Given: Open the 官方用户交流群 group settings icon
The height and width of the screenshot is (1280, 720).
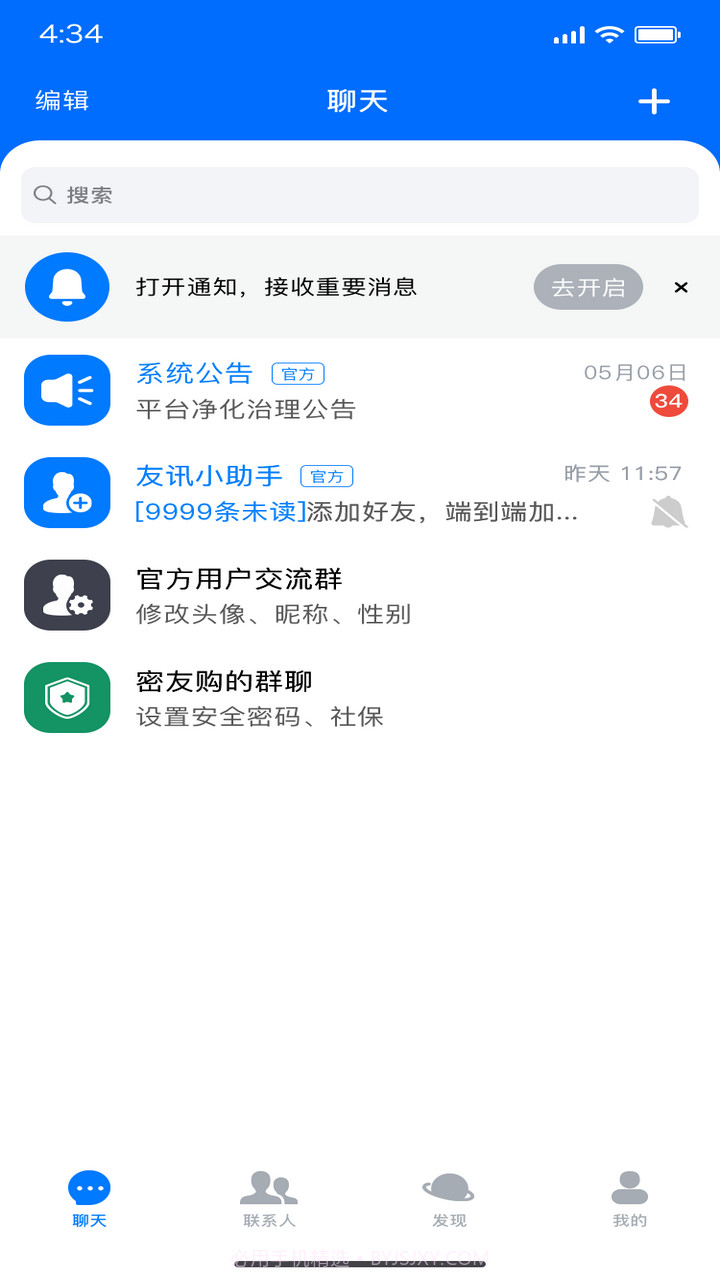Looking at the screenshot, I should coord(66,594).
